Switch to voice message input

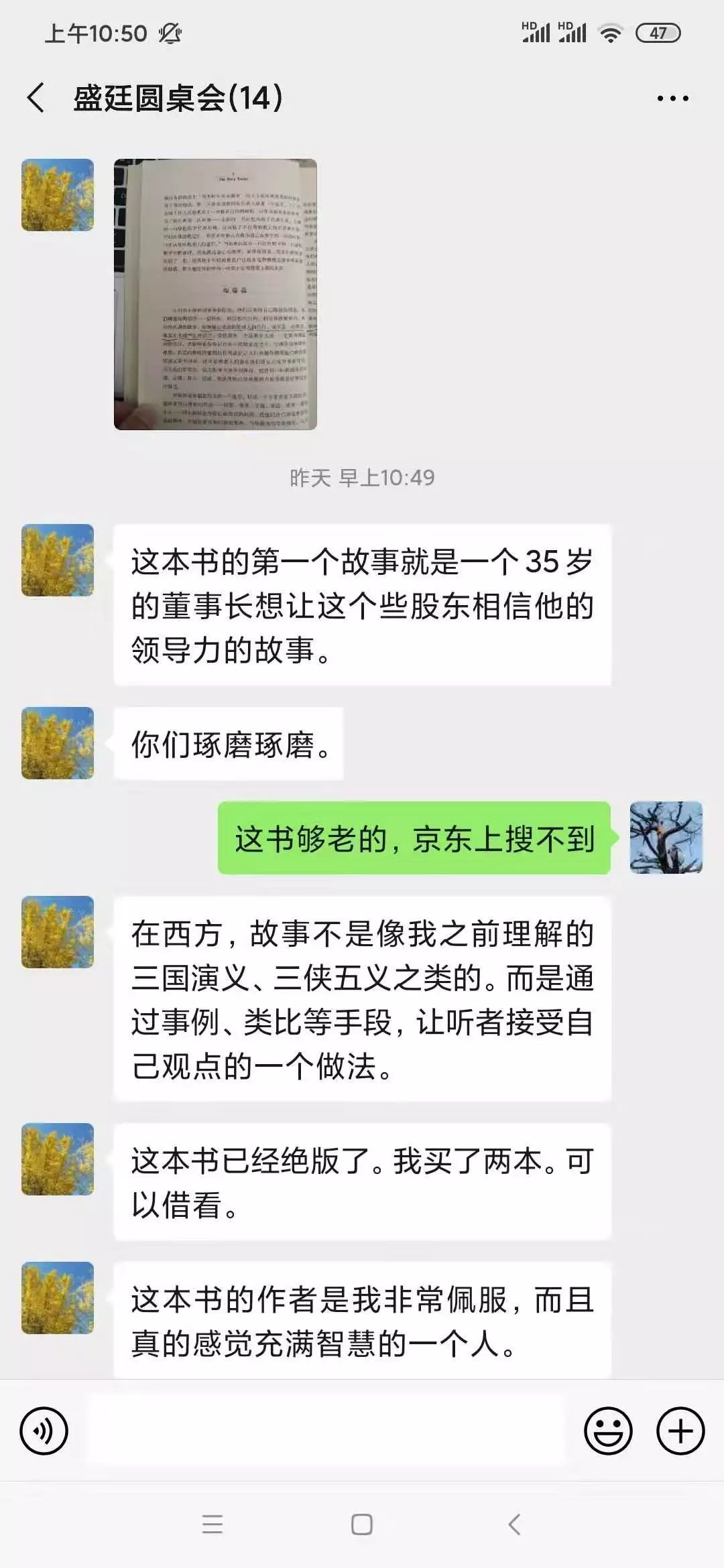(44, 1431)
